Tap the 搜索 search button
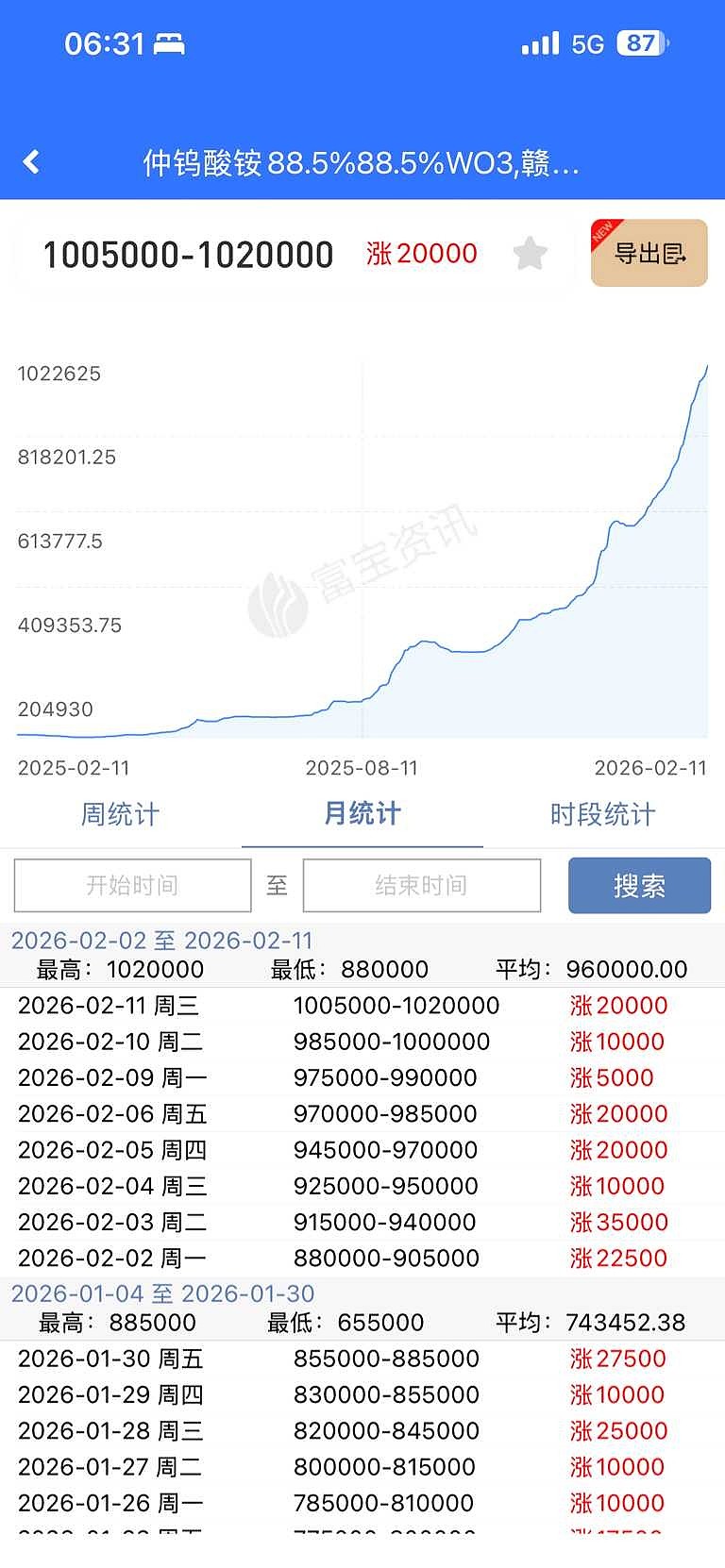 click(x=638, y=885)
